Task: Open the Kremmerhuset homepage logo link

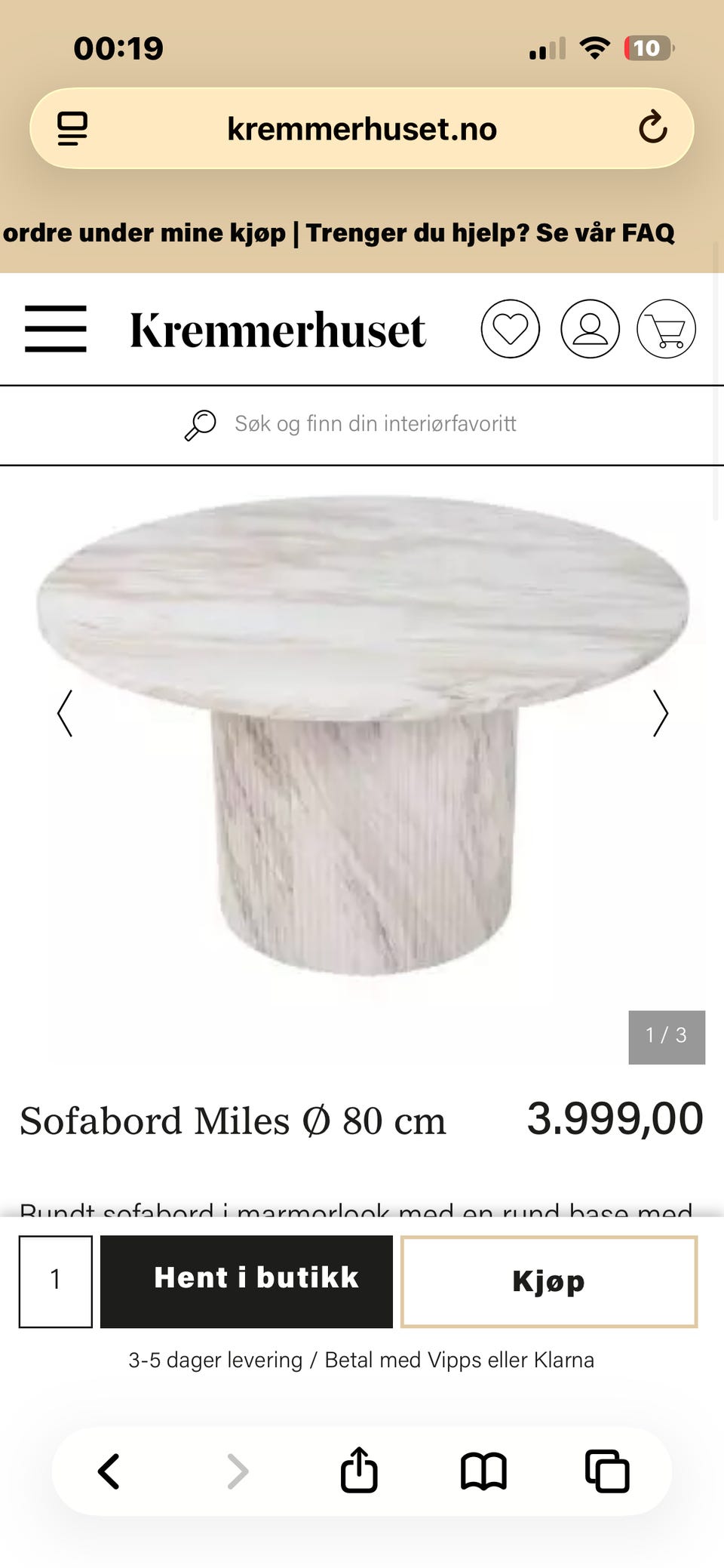Action: tap(278, 331)
